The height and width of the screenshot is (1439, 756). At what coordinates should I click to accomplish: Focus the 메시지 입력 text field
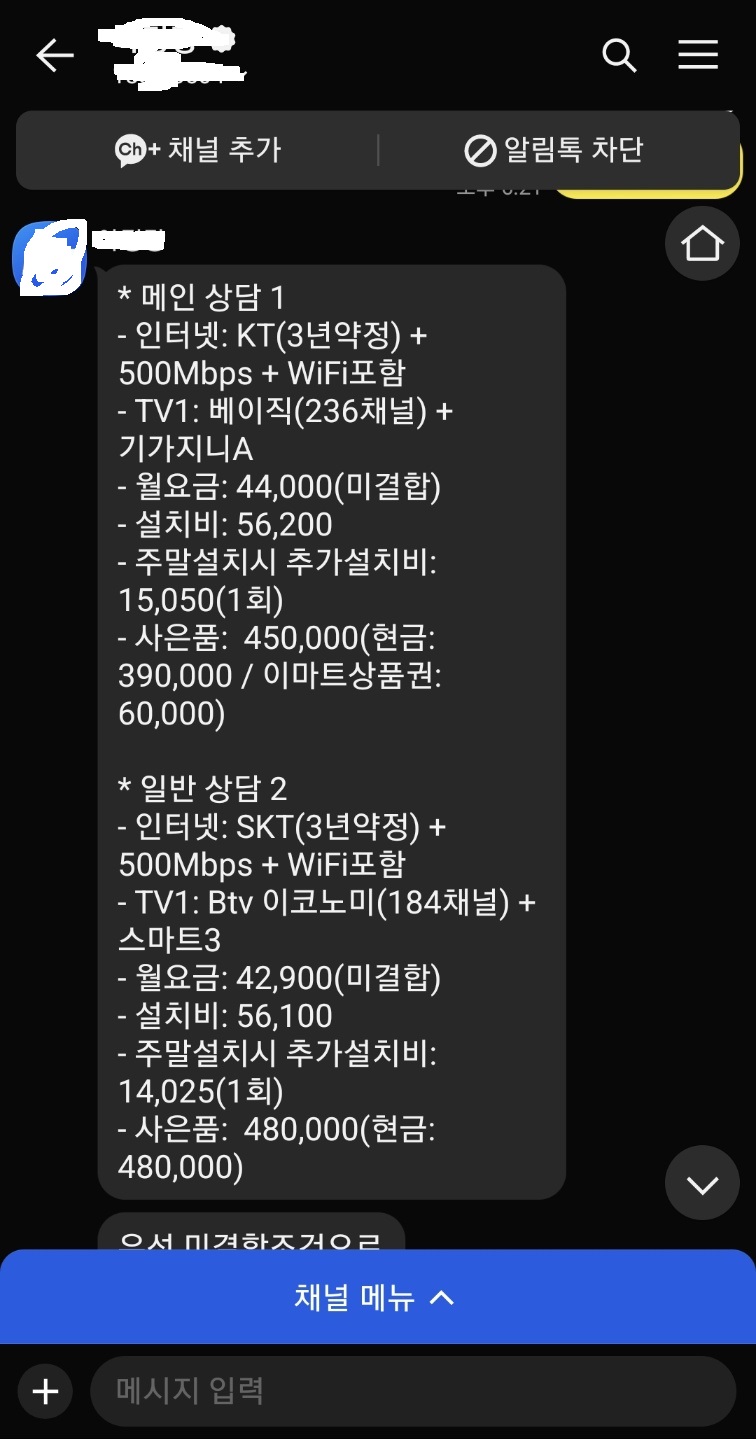[413, 1391]
